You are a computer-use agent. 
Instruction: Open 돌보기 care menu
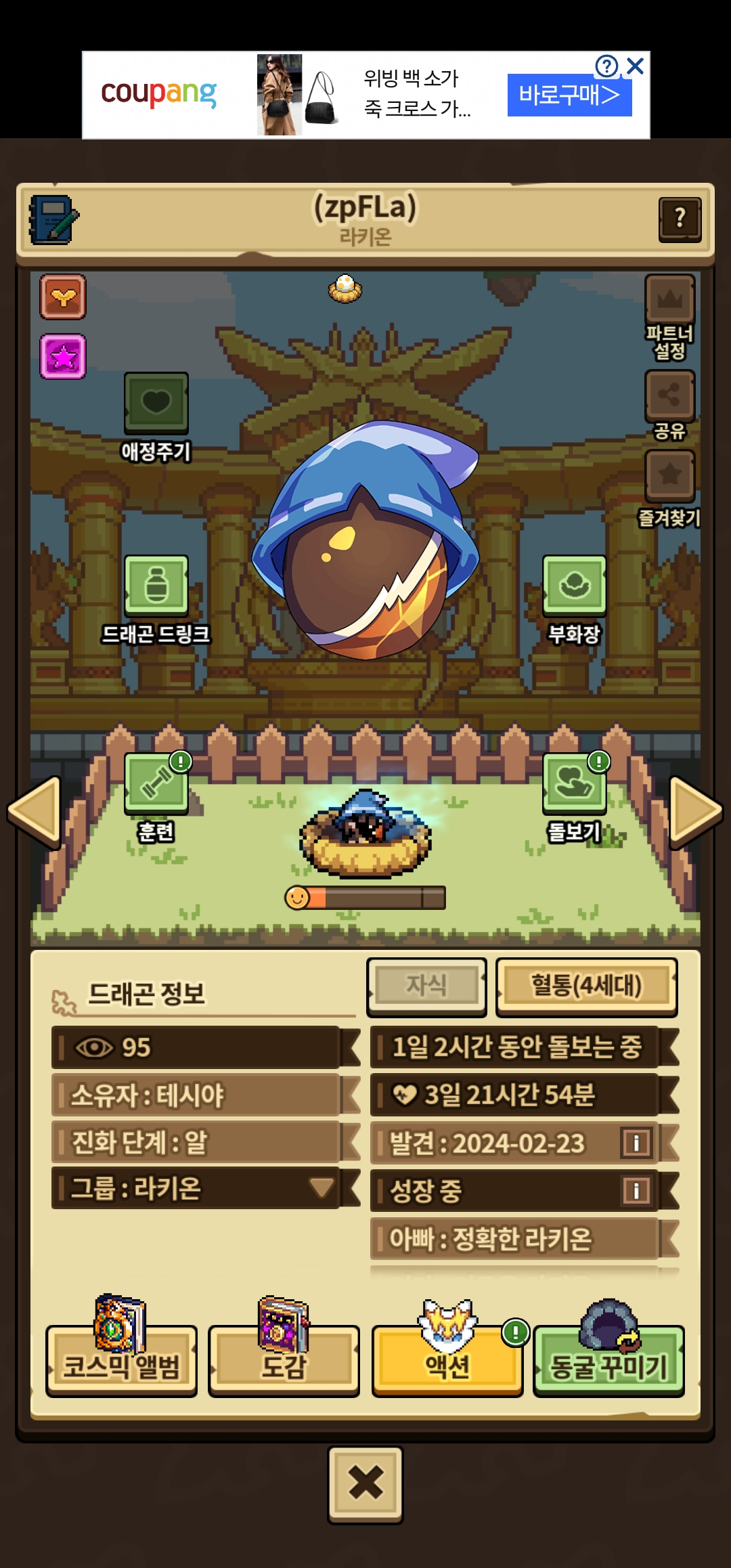pyautogui.click(x=574, y=784)
